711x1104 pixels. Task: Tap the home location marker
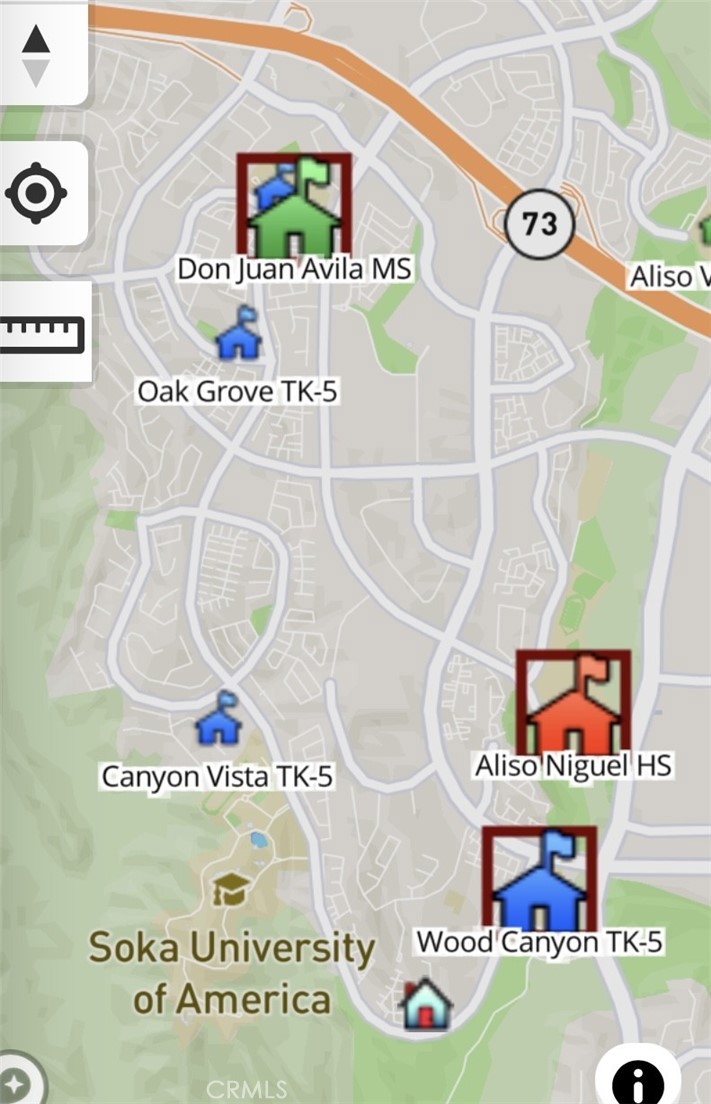tap(426, 1005)
